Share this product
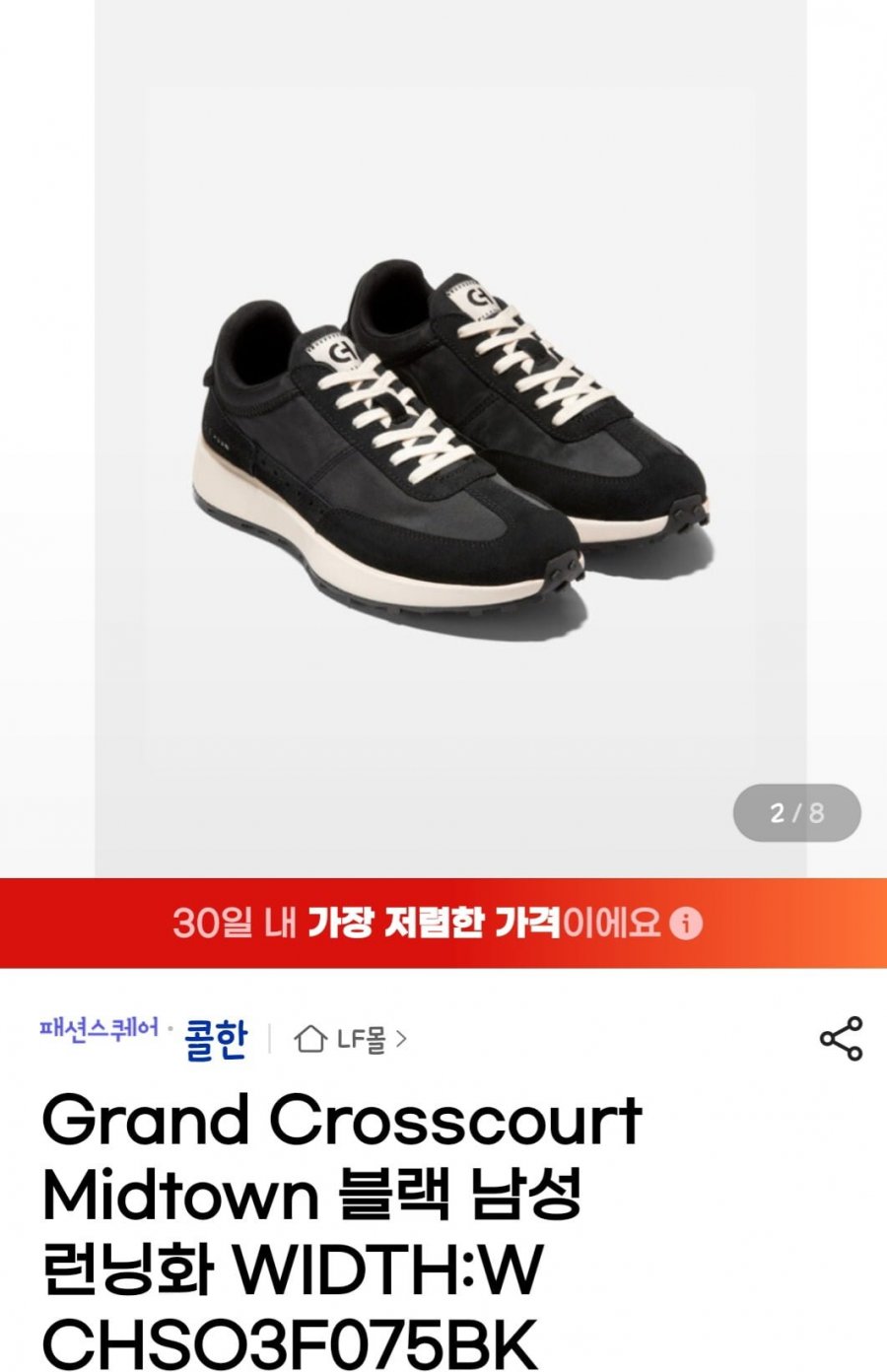This screenshot has width=887, height=1372. click(x=841, y=1039)
